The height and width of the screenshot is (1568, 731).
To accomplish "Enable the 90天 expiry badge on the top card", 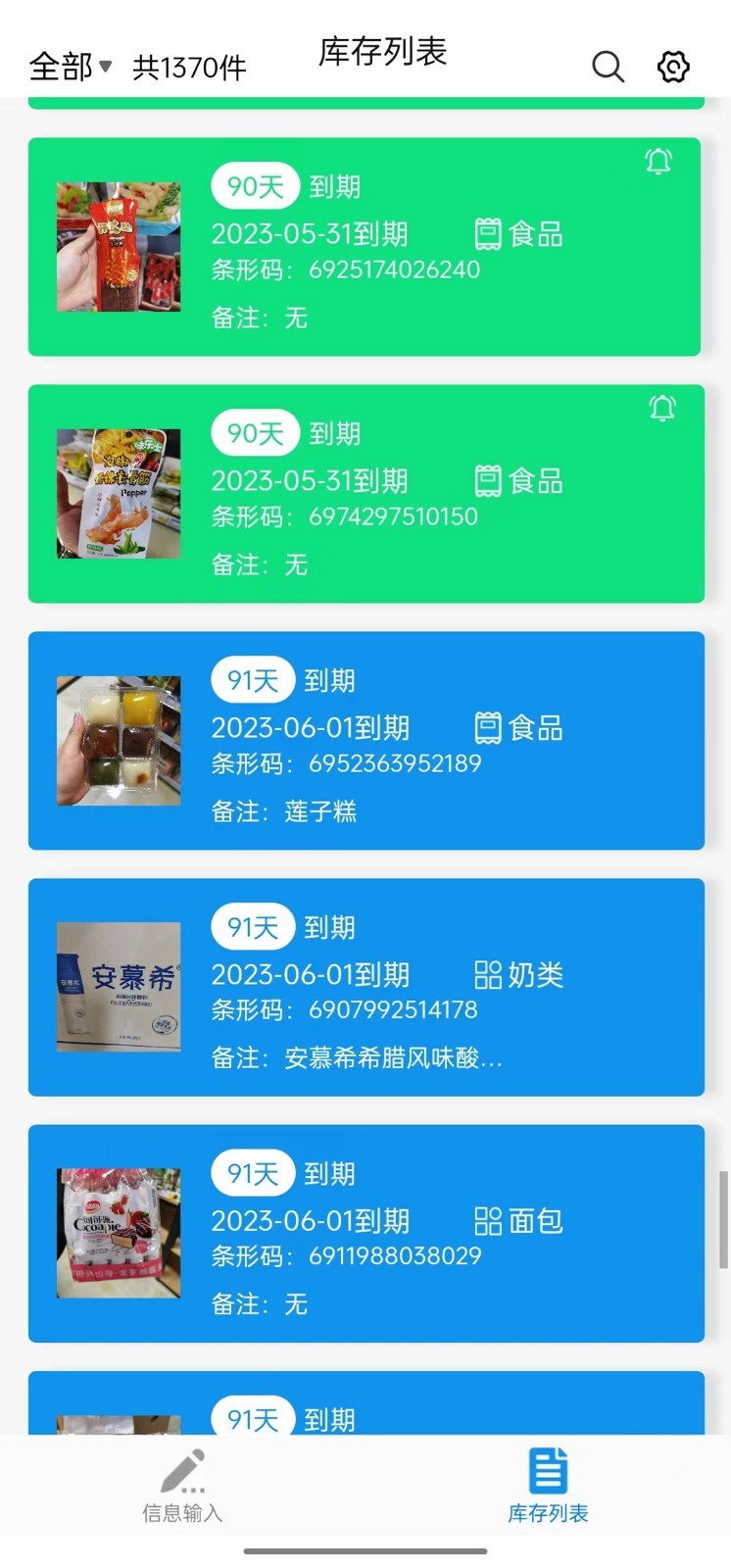I will coord(255,185).
